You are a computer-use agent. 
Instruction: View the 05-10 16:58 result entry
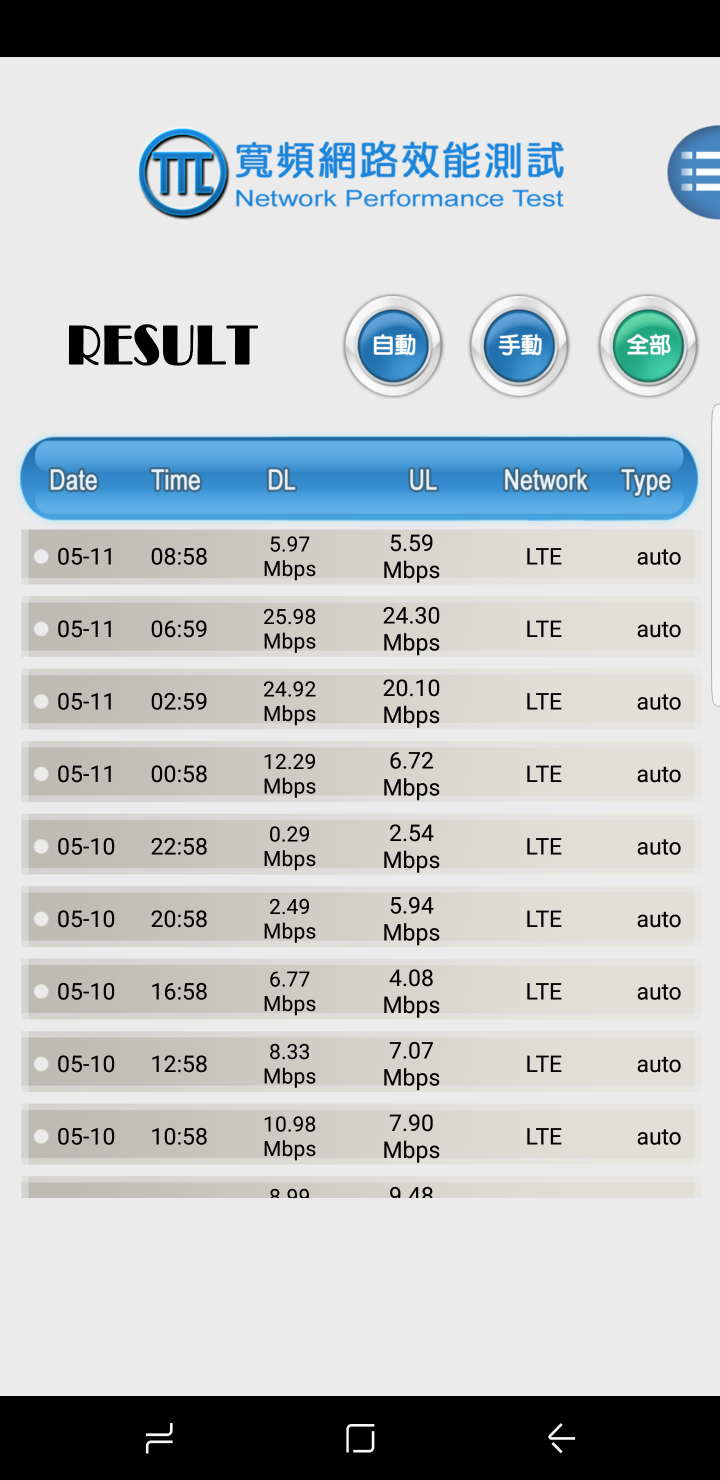click(360, 992)
